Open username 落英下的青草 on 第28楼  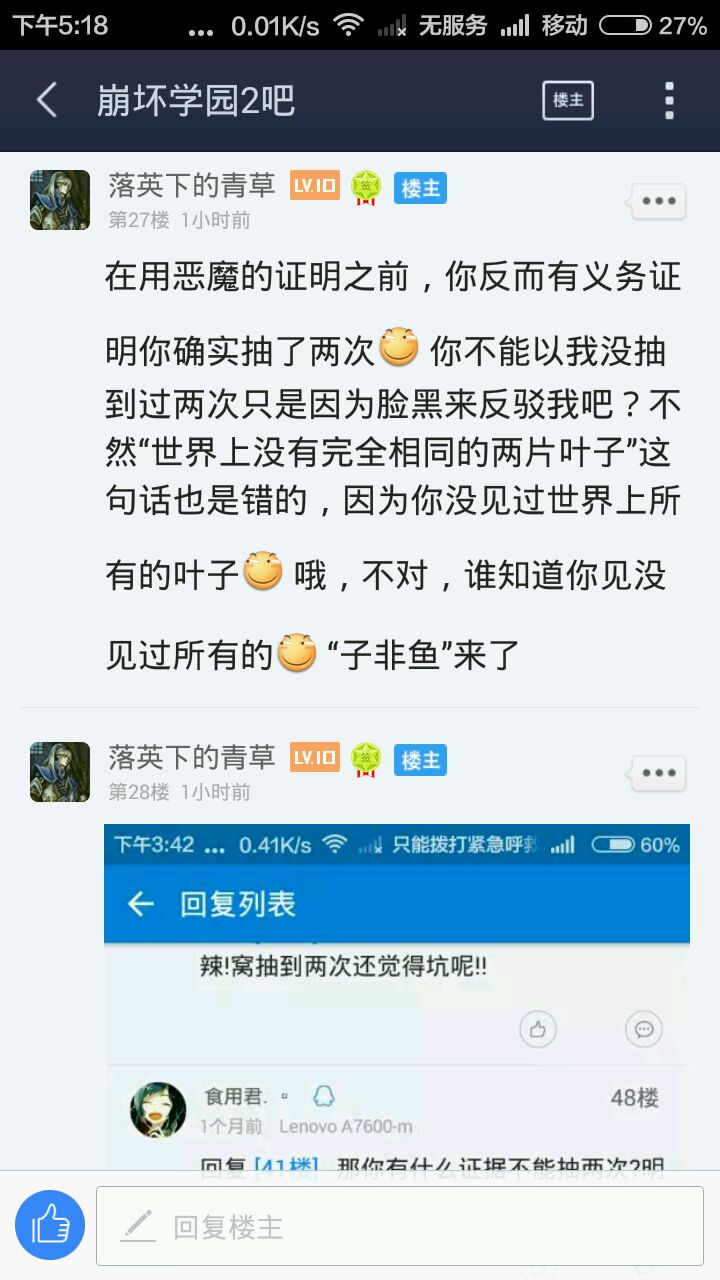click(x=192, y=757)
